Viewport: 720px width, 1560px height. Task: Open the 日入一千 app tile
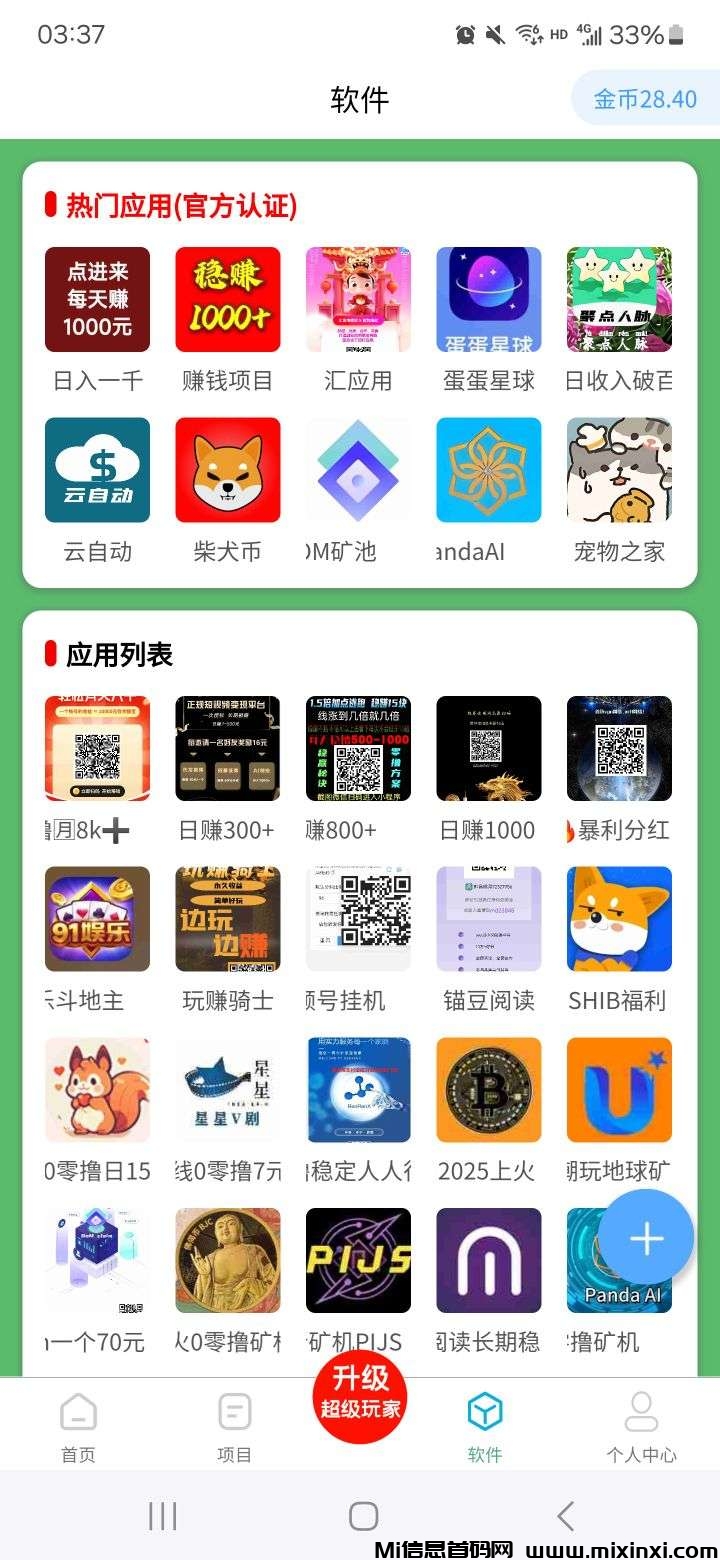point(97,300)
